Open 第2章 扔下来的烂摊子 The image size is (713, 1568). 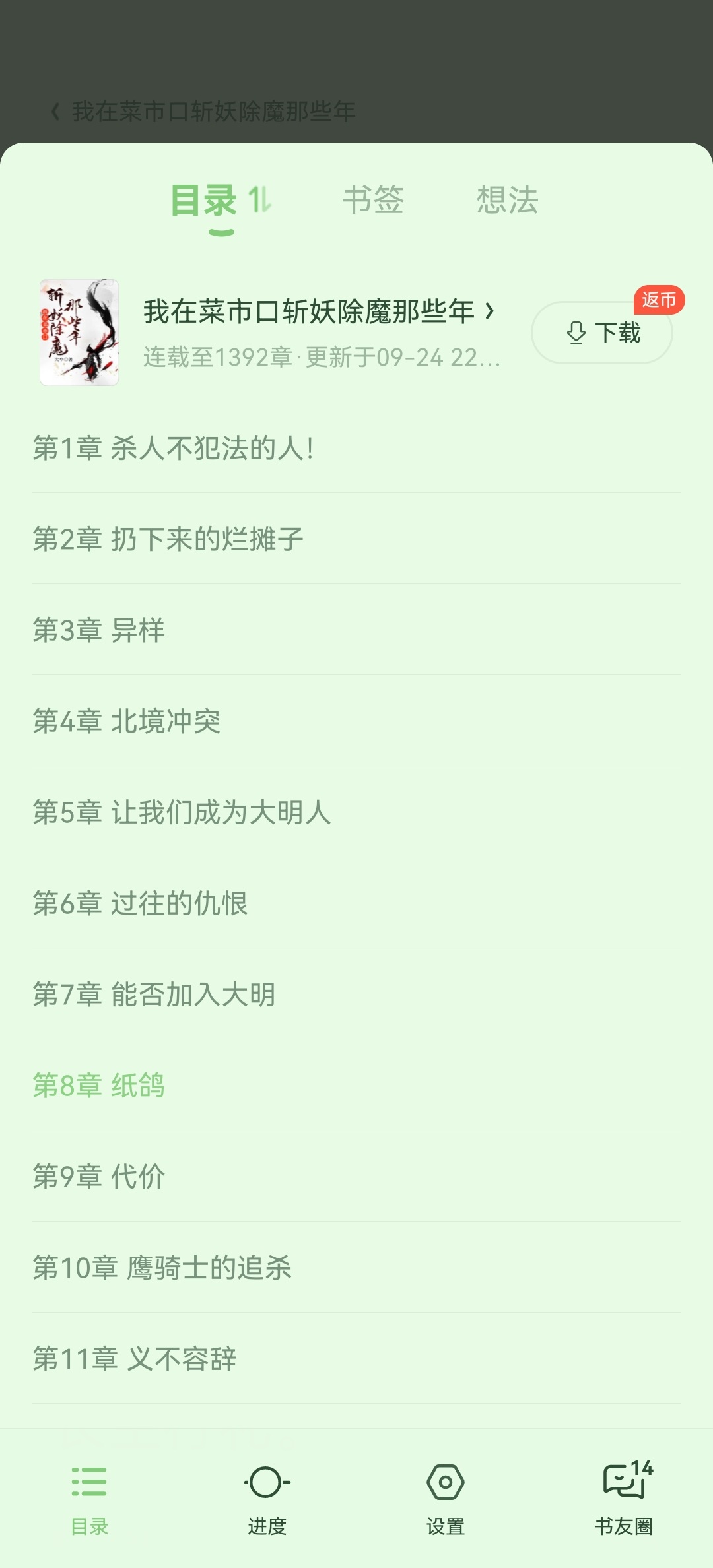[x=168, y=539]
